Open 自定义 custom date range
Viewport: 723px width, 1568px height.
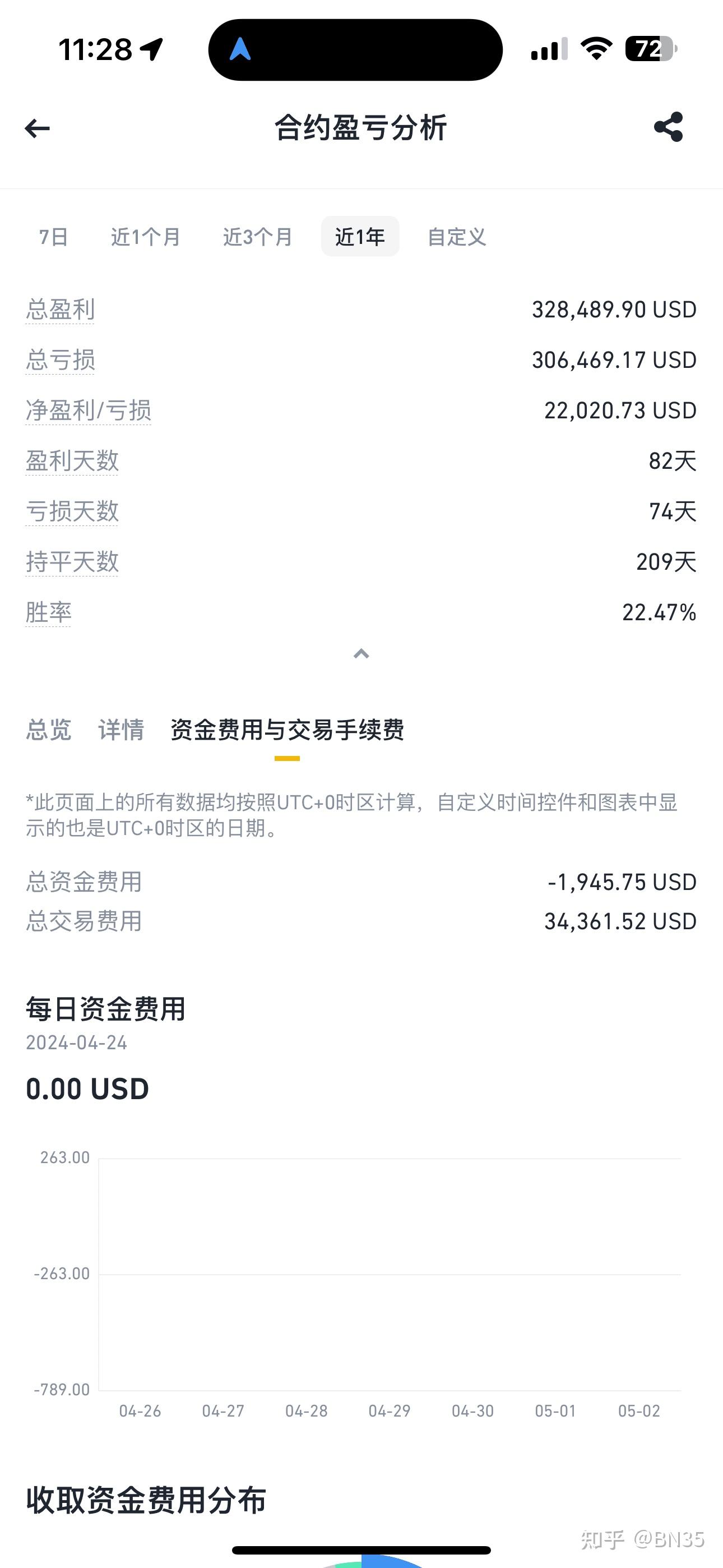click(x=456, y=237)
